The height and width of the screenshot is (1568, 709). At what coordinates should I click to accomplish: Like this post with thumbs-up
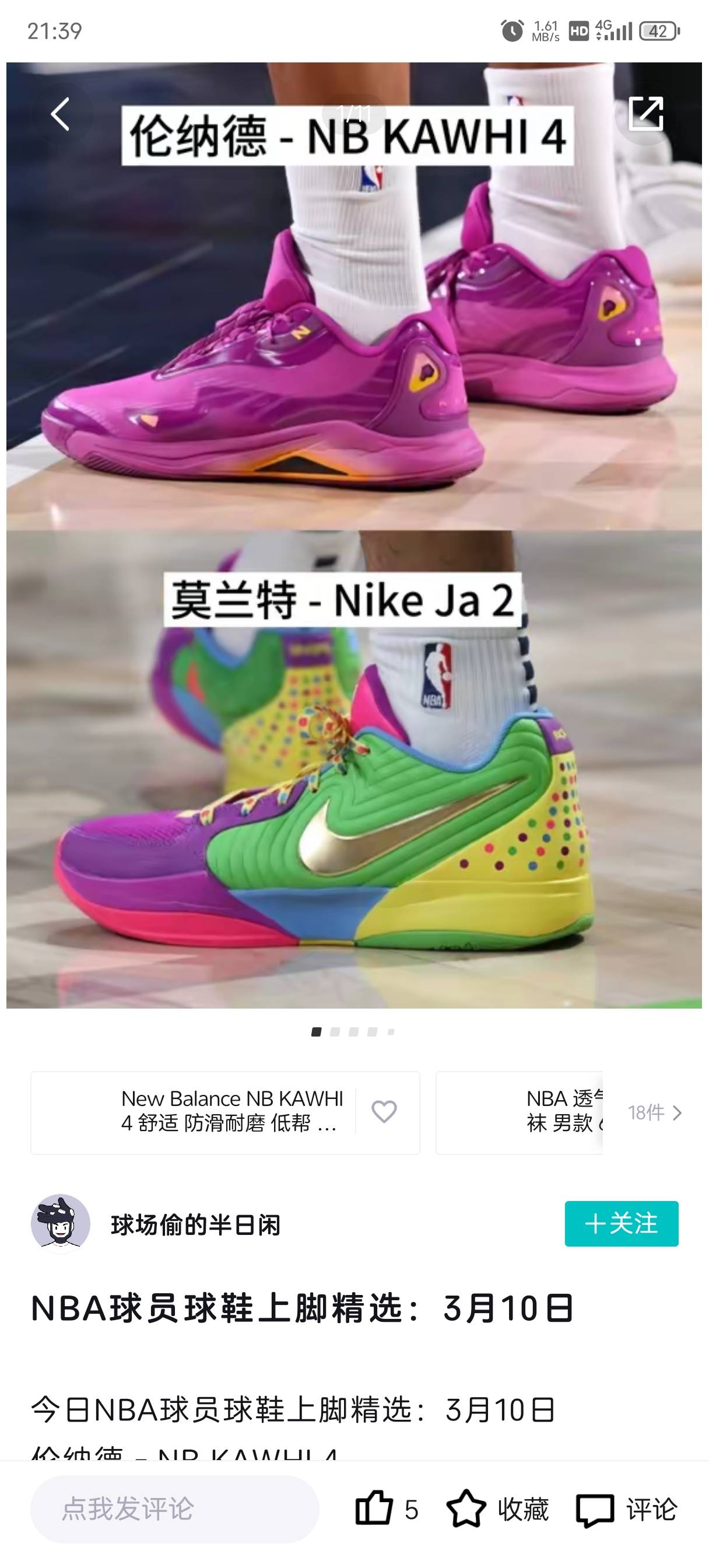pos(374,1509)
